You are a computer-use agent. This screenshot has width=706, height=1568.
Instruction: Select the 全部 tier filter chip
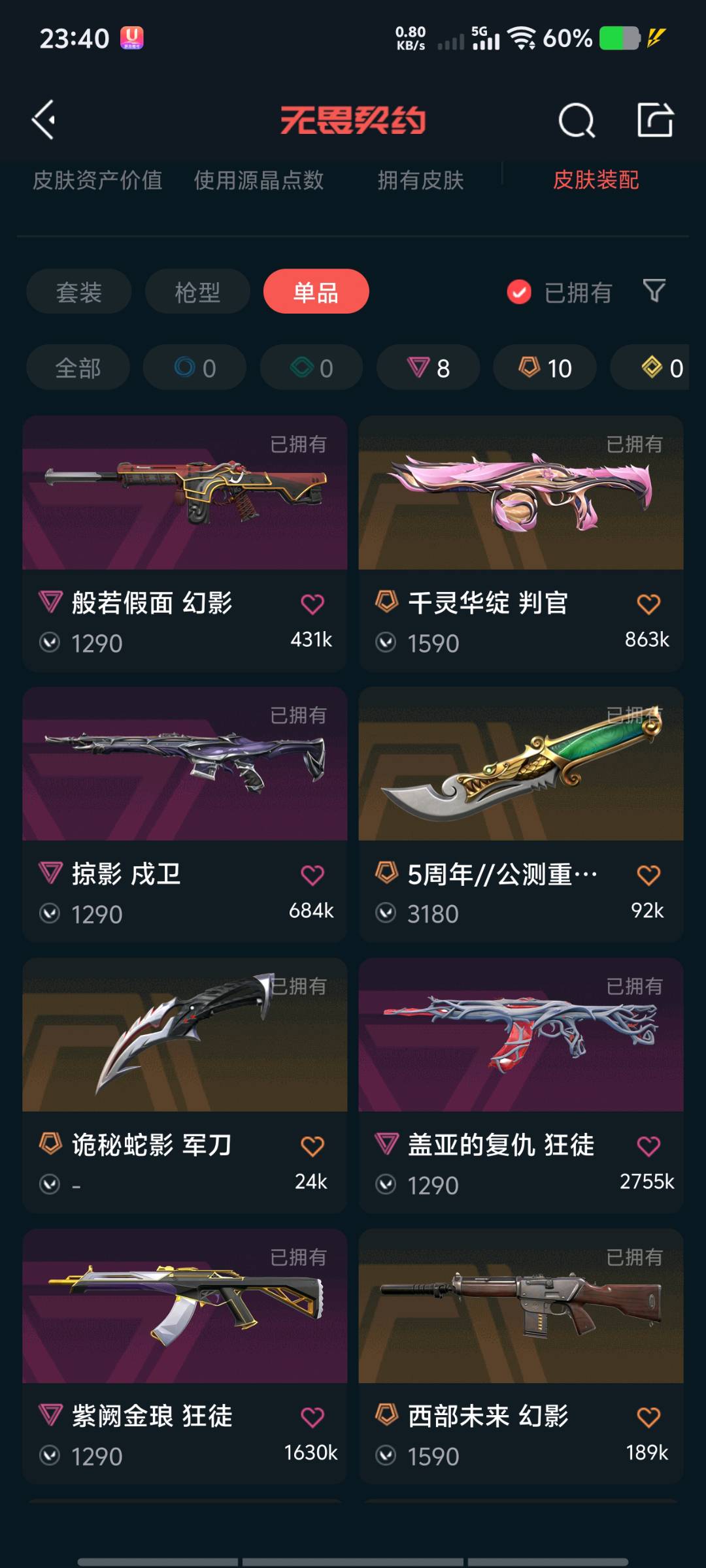pyautogui.click(x=78, y=368)
